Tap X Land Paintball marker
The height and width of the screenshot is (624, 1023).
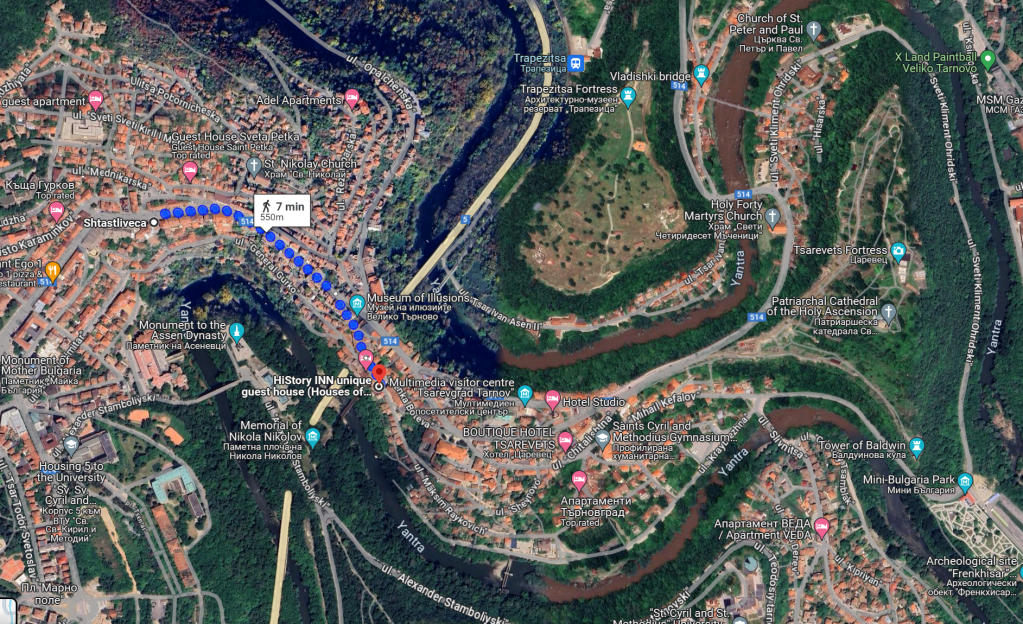tap(988, 60)
